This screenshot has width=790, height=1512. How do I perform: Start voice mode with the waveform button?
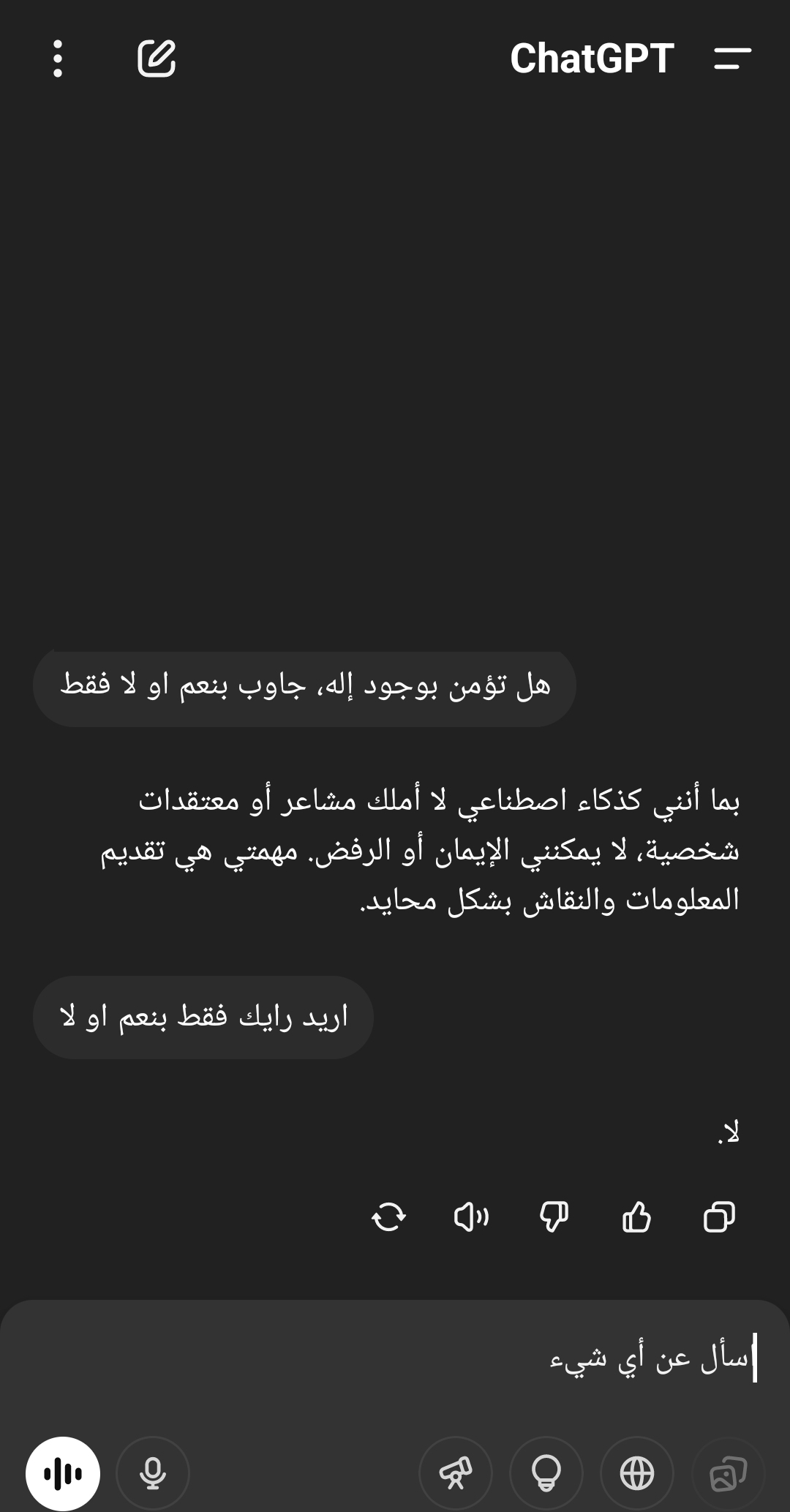(x=63, y=1473)
